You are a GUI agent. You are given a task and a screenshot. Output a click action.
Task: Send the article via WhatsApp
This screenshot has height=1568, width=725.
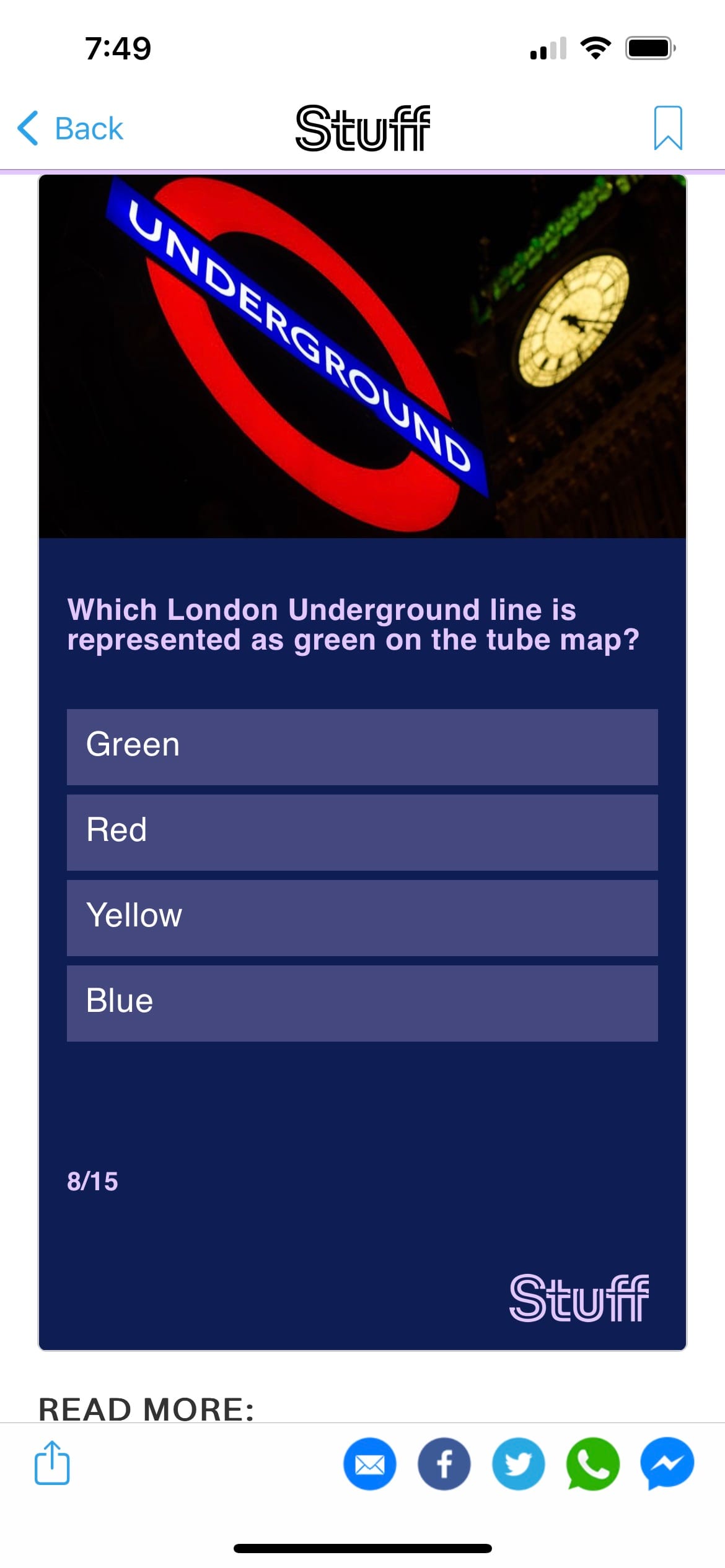(x=593, y=1464)
